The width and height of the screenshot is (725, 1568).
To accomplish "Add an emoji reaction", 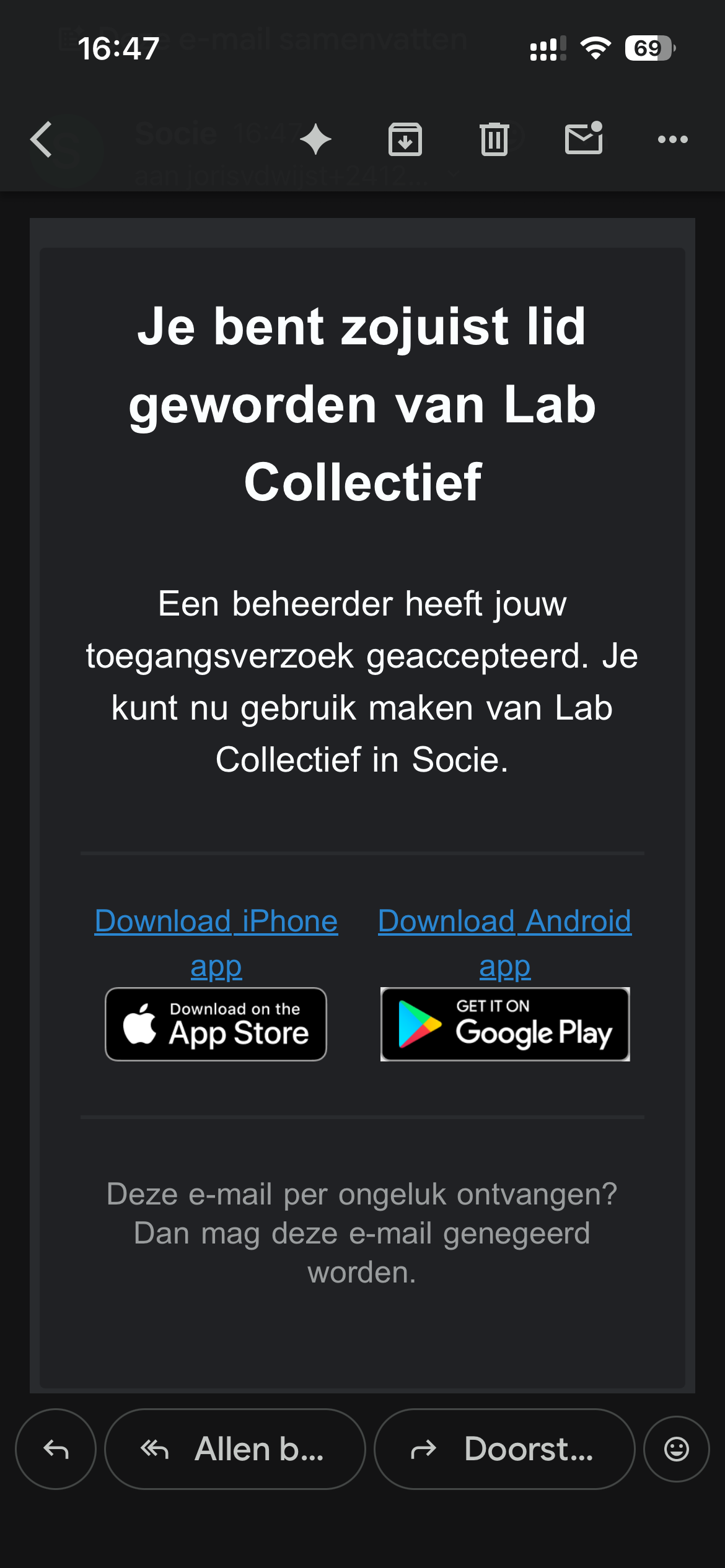I will pyautogui.click(x=677, y=1449).
